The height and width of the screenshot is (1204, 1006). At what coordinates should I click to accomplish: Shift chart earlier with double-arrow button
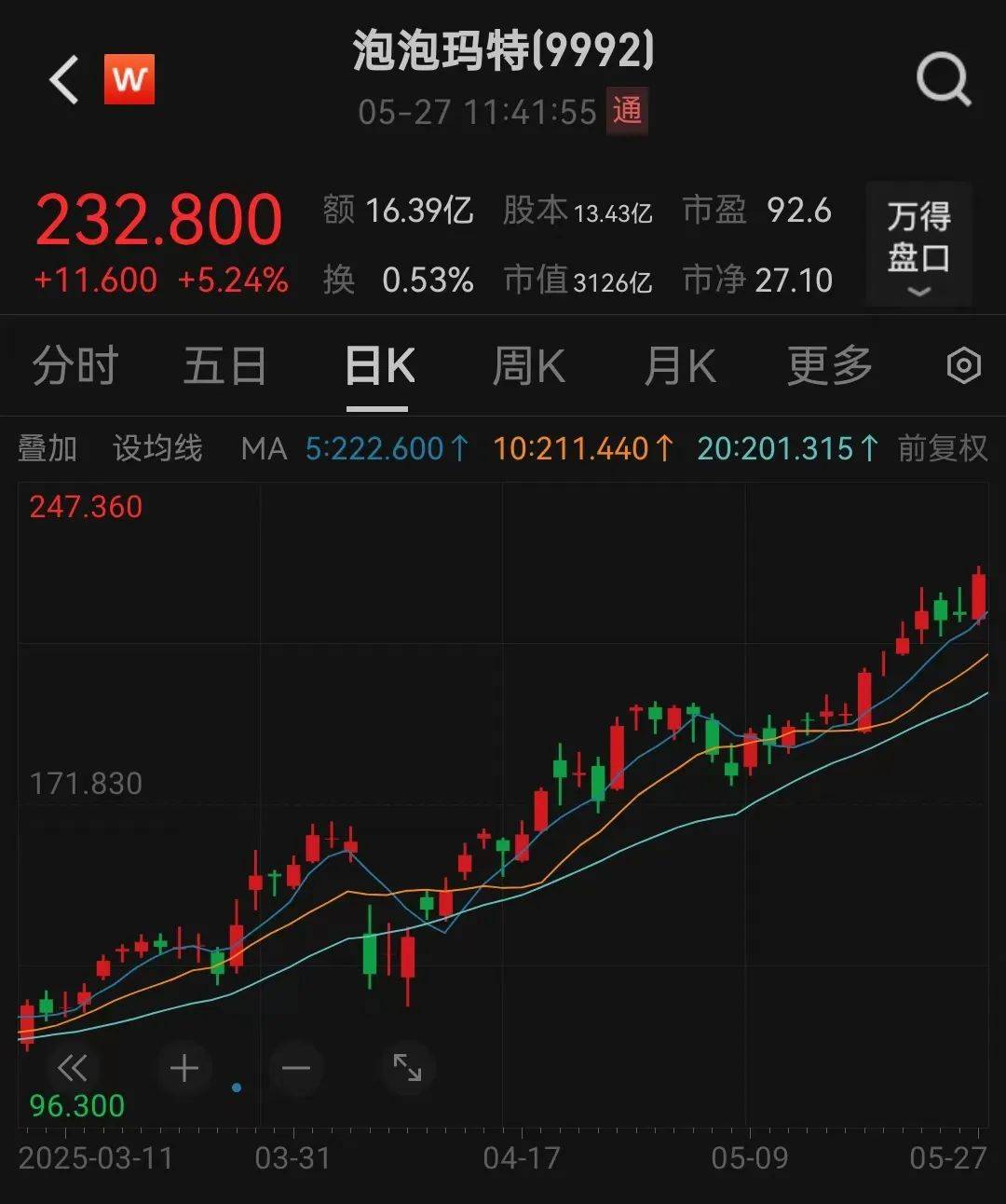pos(72,1068)
